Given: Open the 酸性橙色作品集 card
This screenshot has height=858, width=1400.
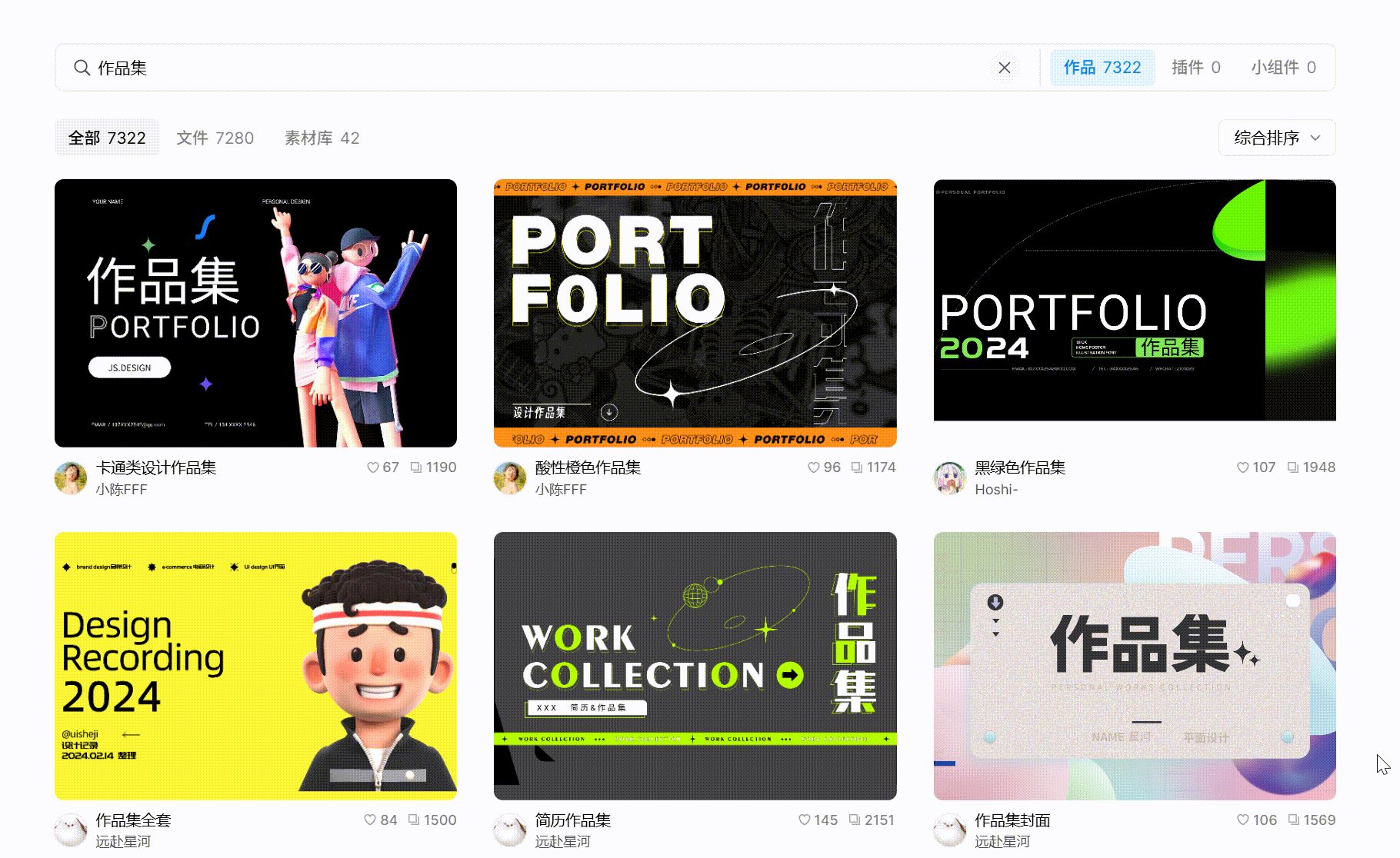Looking at the screenshot, I should (x=695, y=313).
